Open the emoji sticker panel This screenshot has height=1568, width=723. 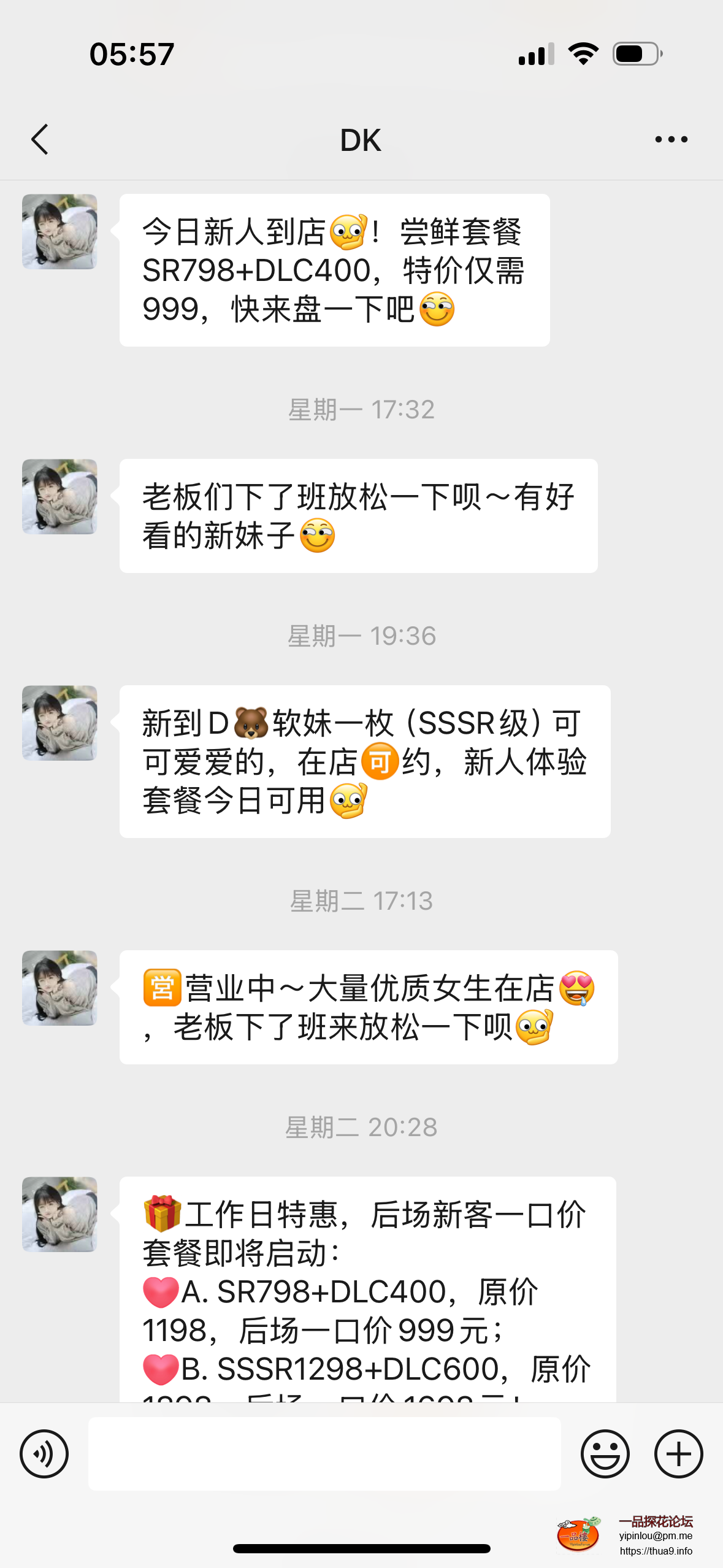coord(605,1453)
